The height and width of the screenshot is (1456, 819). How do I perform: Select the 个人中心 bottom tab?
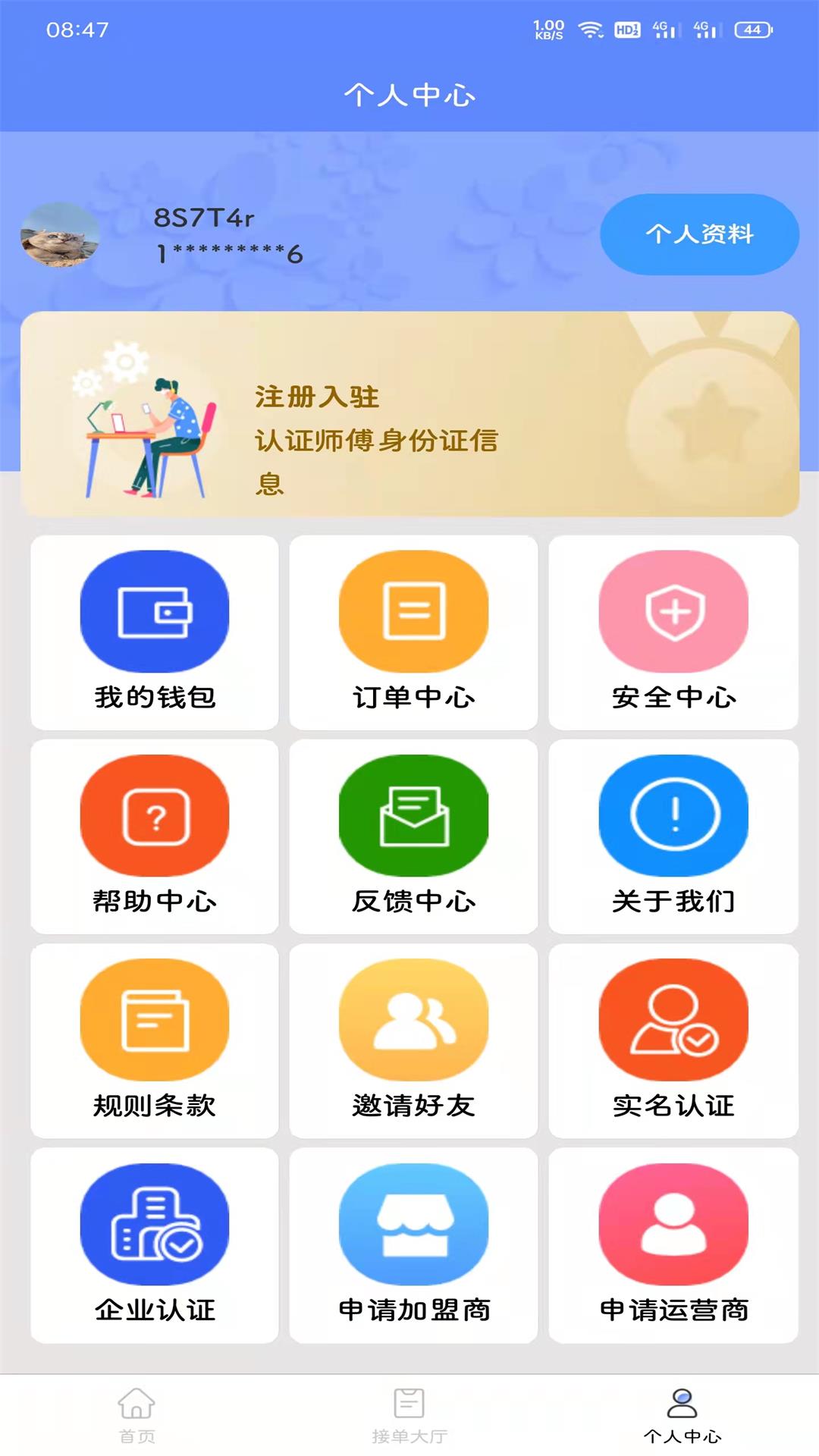[x=682, y=1415]
